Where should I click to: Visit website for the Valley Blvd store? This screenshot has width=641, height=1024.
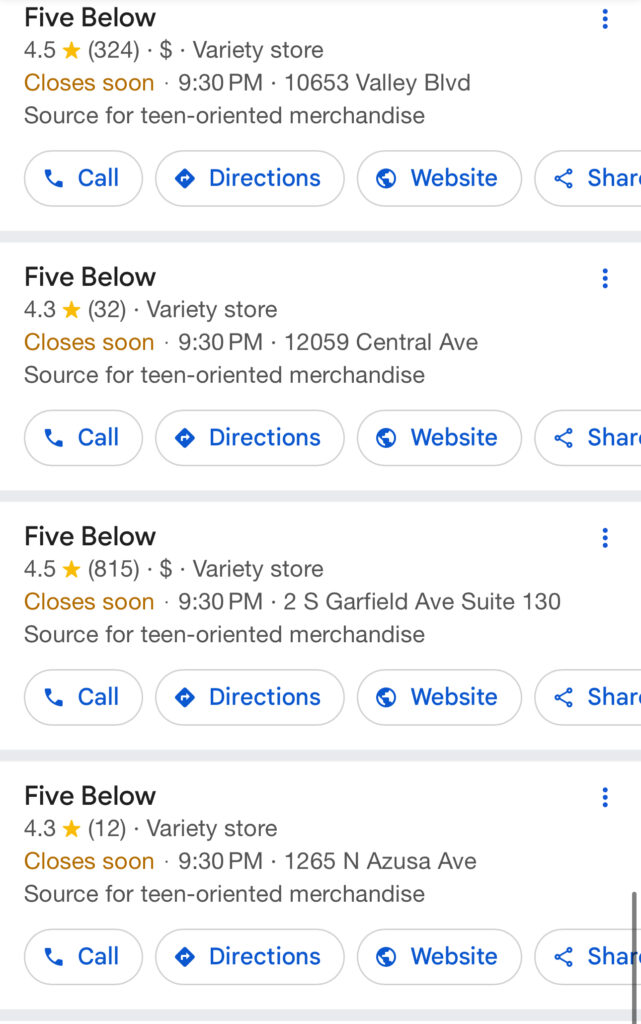[x=439, y=178]
